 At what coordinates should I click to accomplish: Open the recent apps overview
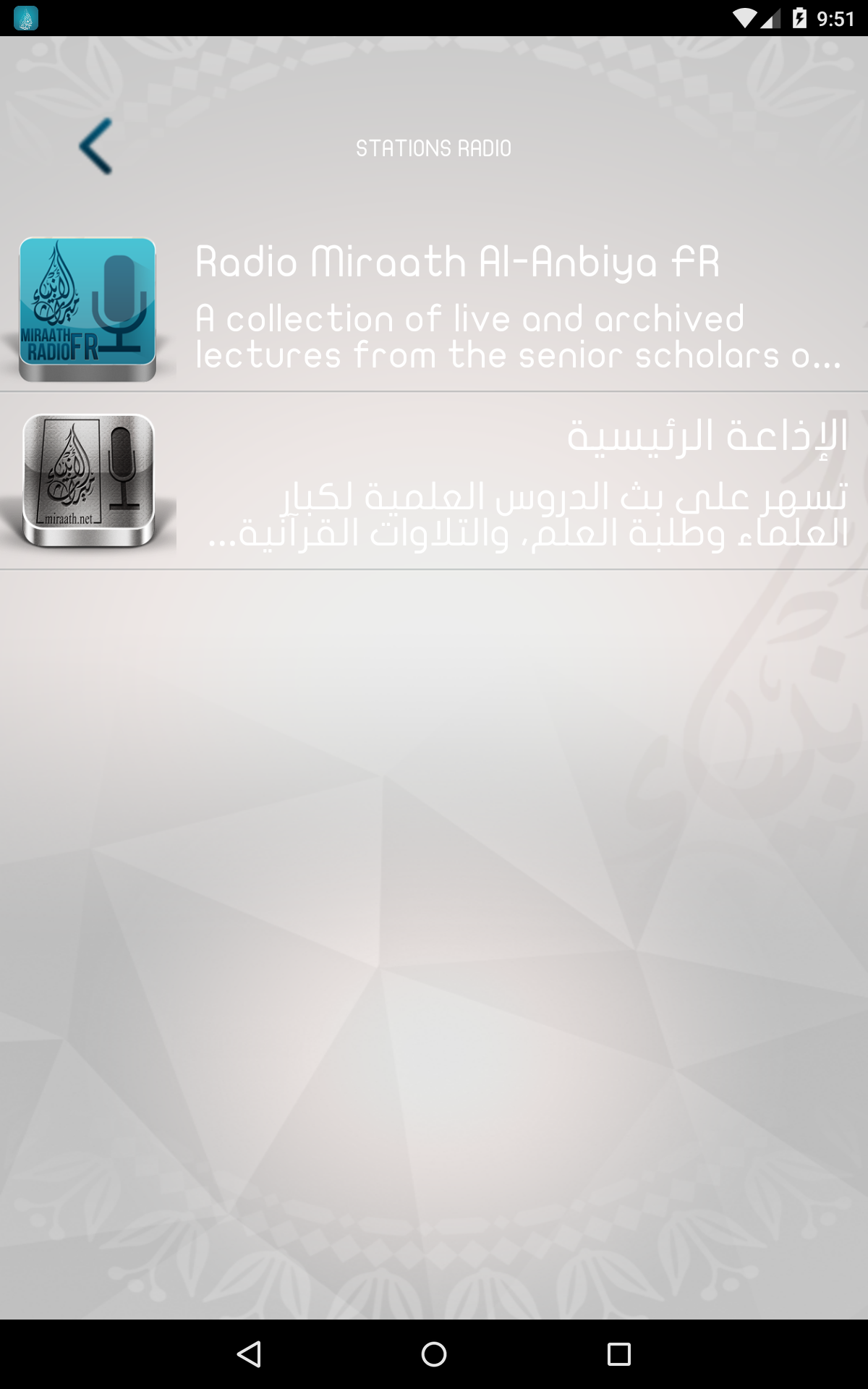click(618, 1354)
